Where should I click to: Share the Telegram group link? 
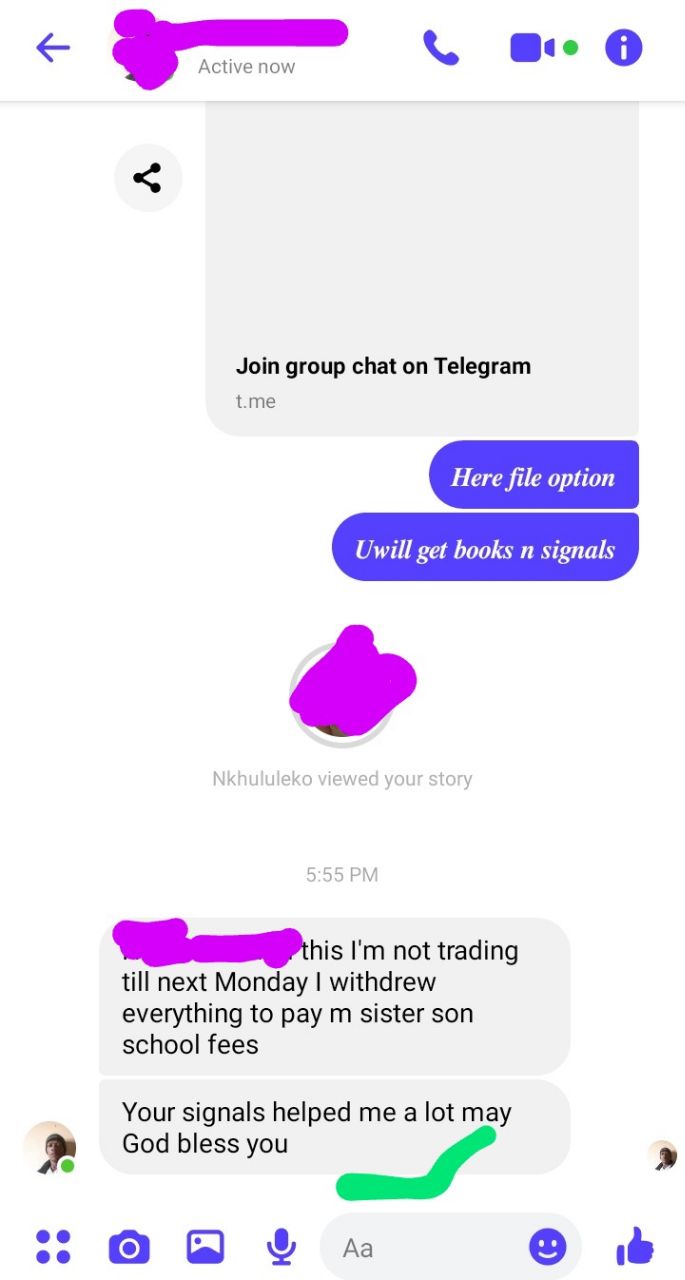tap(148, 178)
